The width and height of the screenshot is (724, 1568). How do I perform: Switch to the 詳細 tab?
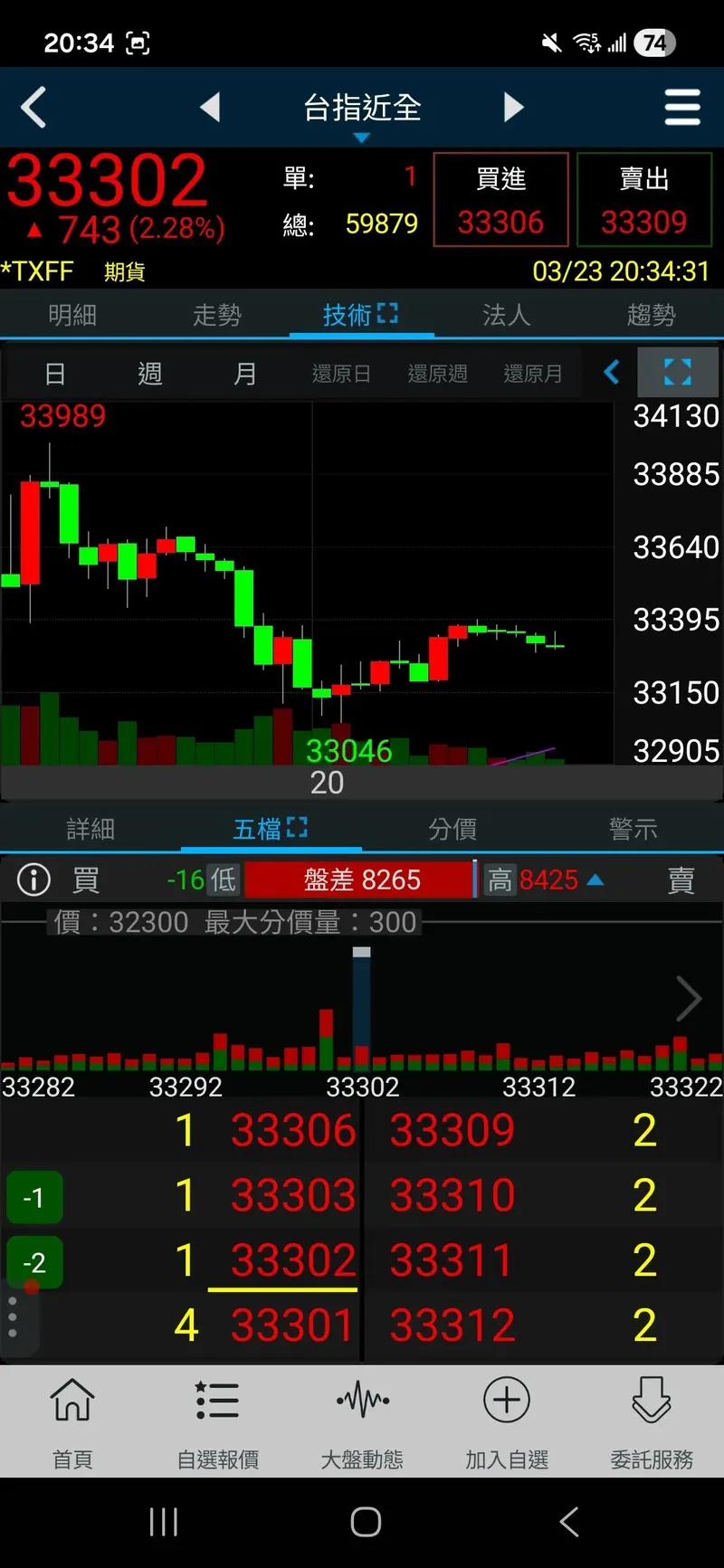90,829
